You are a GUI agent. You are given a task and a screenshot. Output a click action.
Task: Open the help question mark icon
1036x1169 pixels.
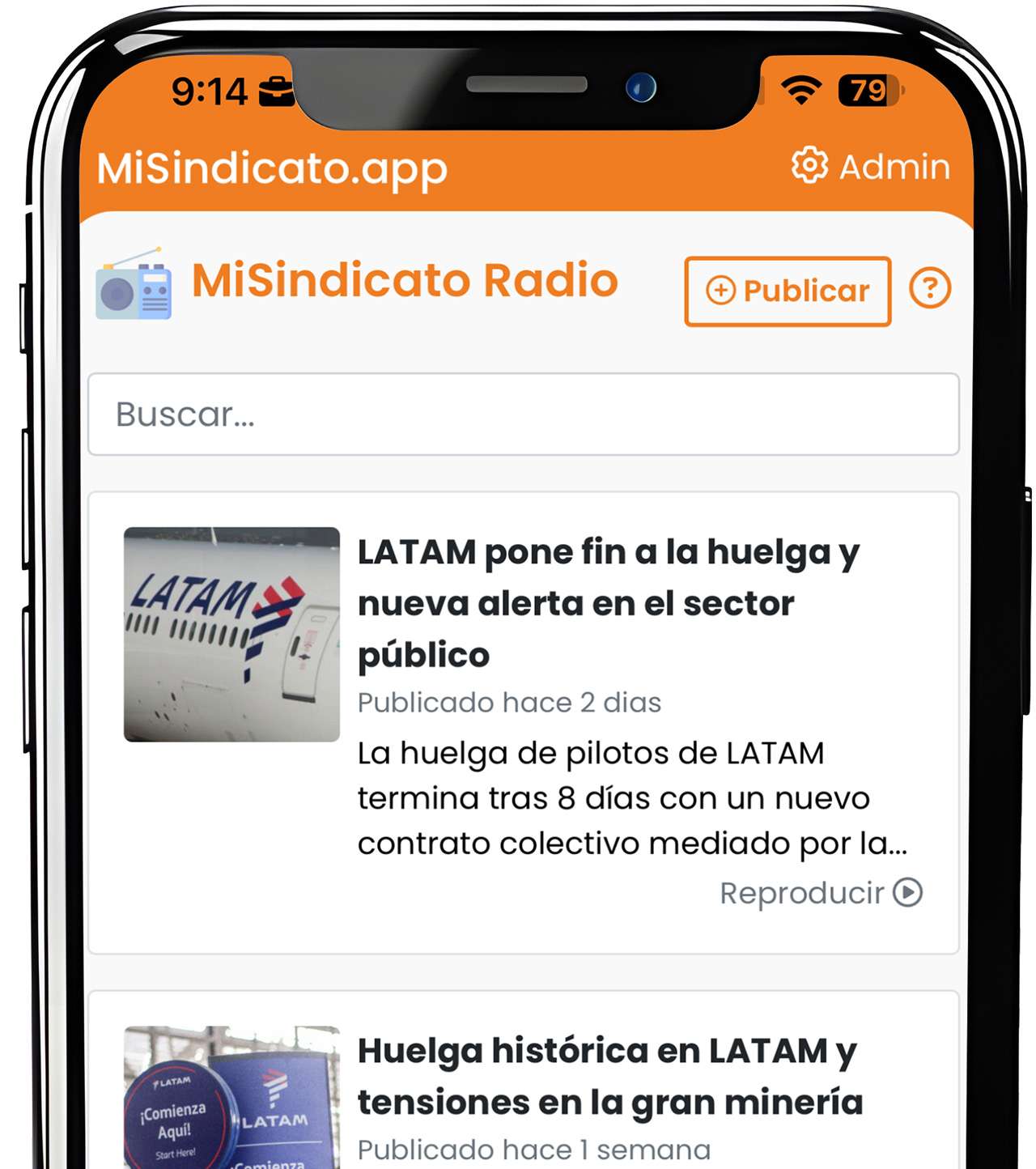(929, 289)
